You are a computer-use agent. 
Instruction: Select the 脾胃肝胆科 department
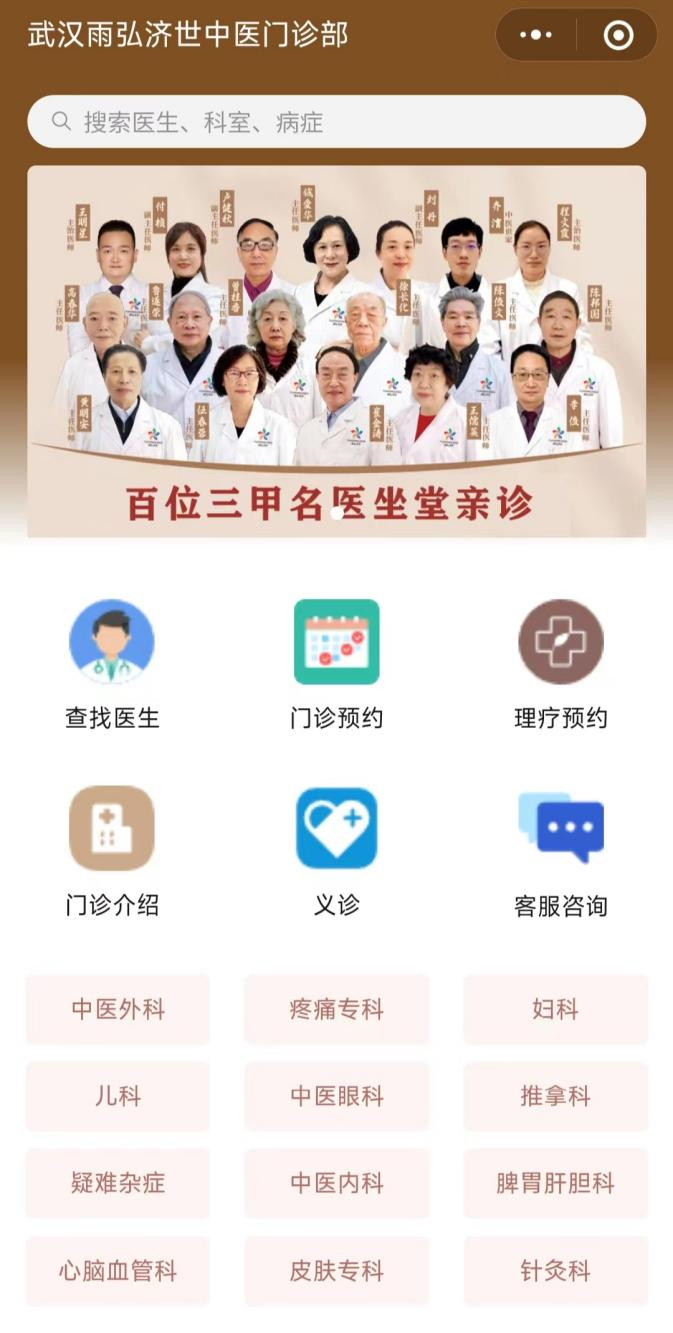click(x=555, y=1183)
